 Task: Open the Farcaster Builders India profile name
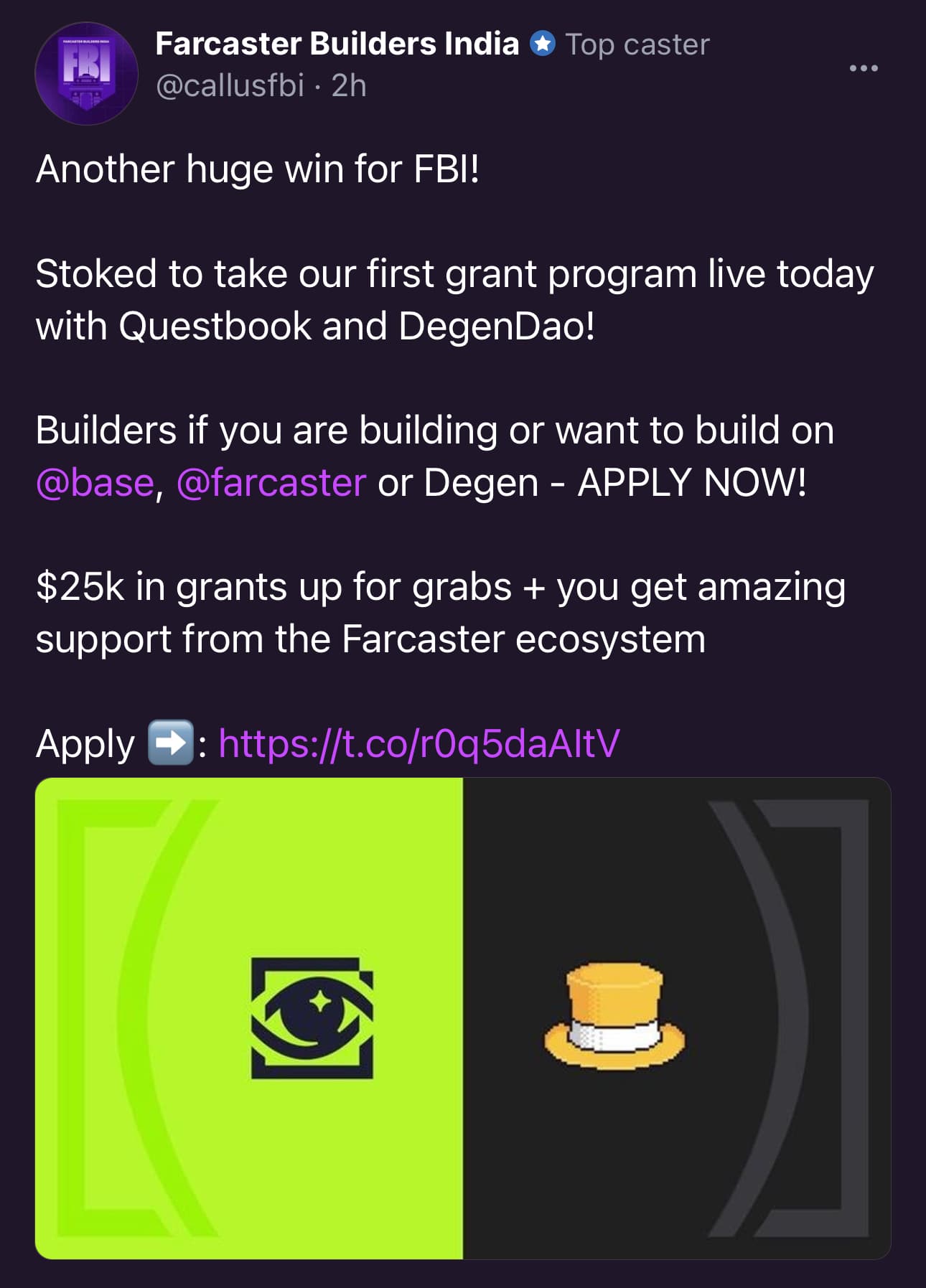coord(337,44)
